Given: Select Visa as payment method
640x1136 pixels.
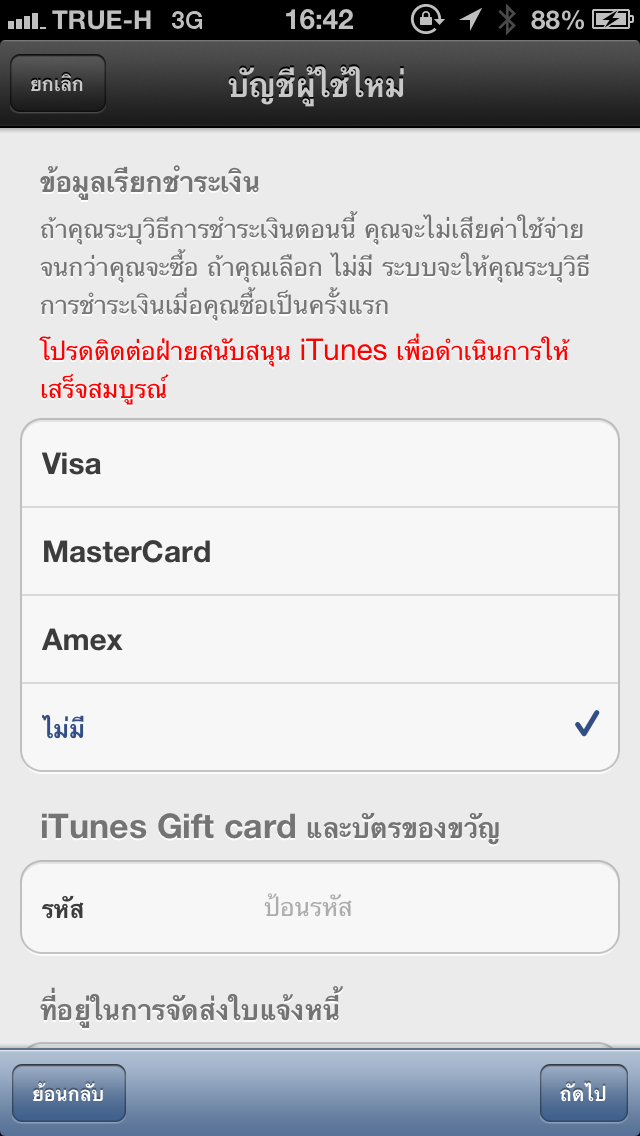Looking at the screenshot, I should tap(320, 464).
